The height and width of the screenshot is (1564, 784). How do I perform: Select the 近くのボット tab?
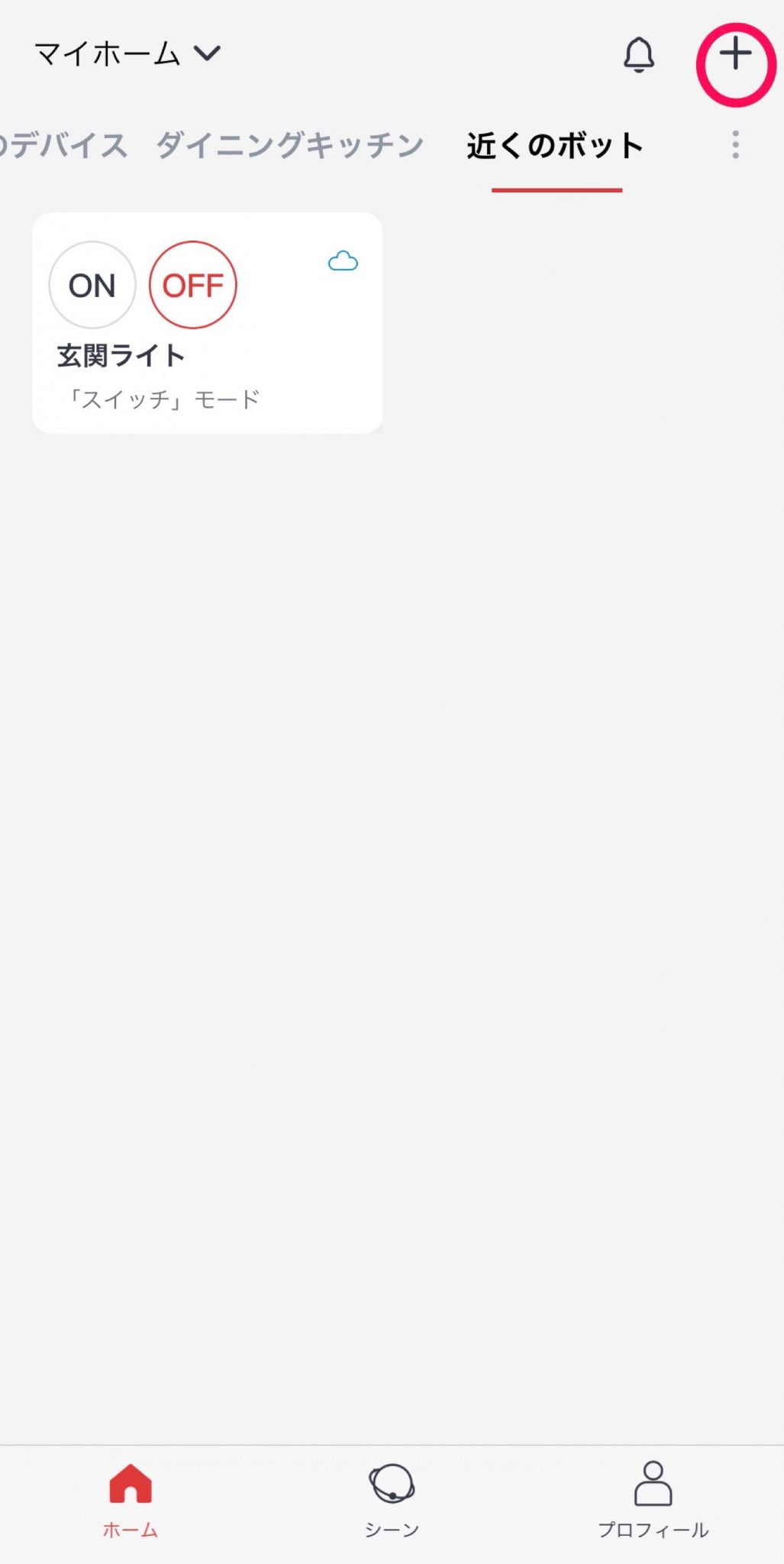click(x=555, y=145)
